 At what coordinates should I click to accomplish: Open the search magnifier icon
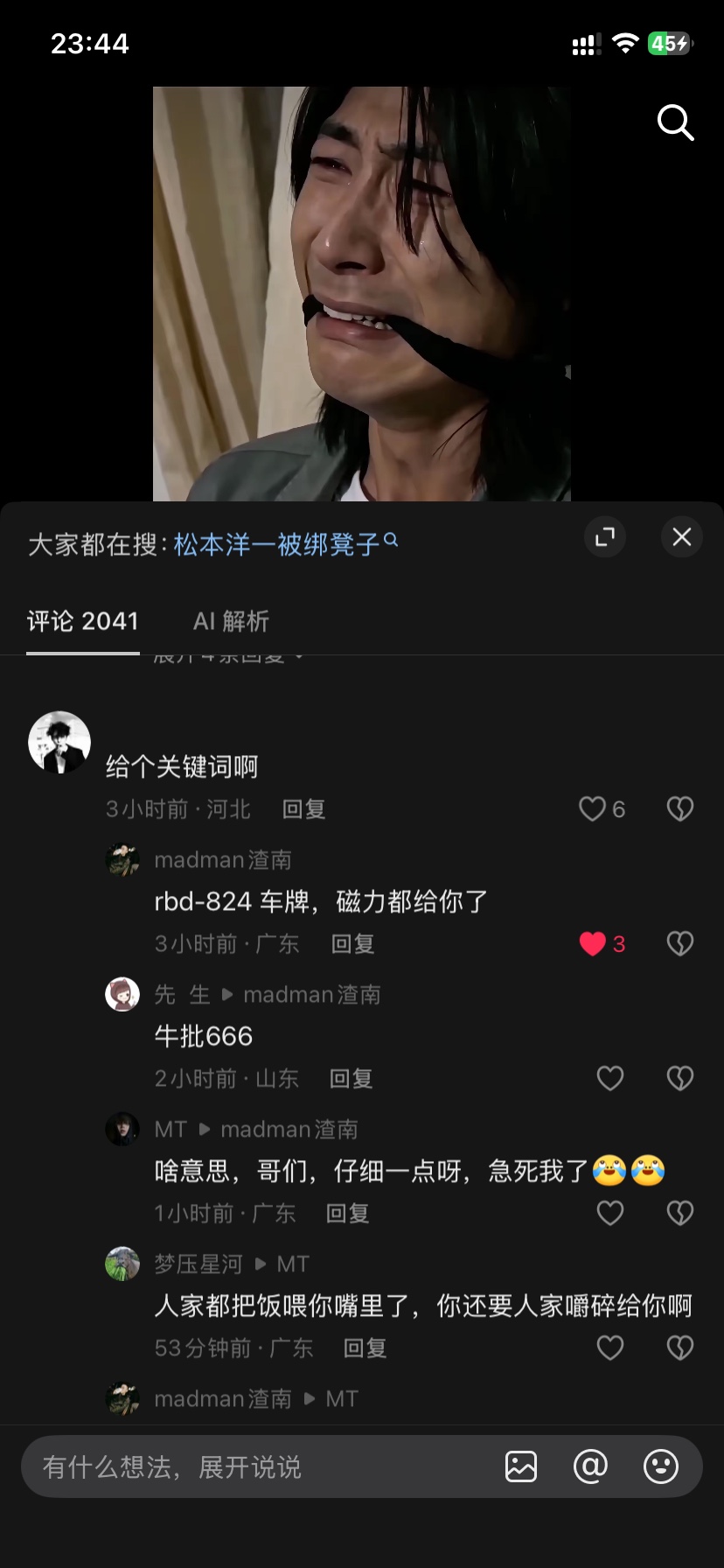[x=675, y=123]
